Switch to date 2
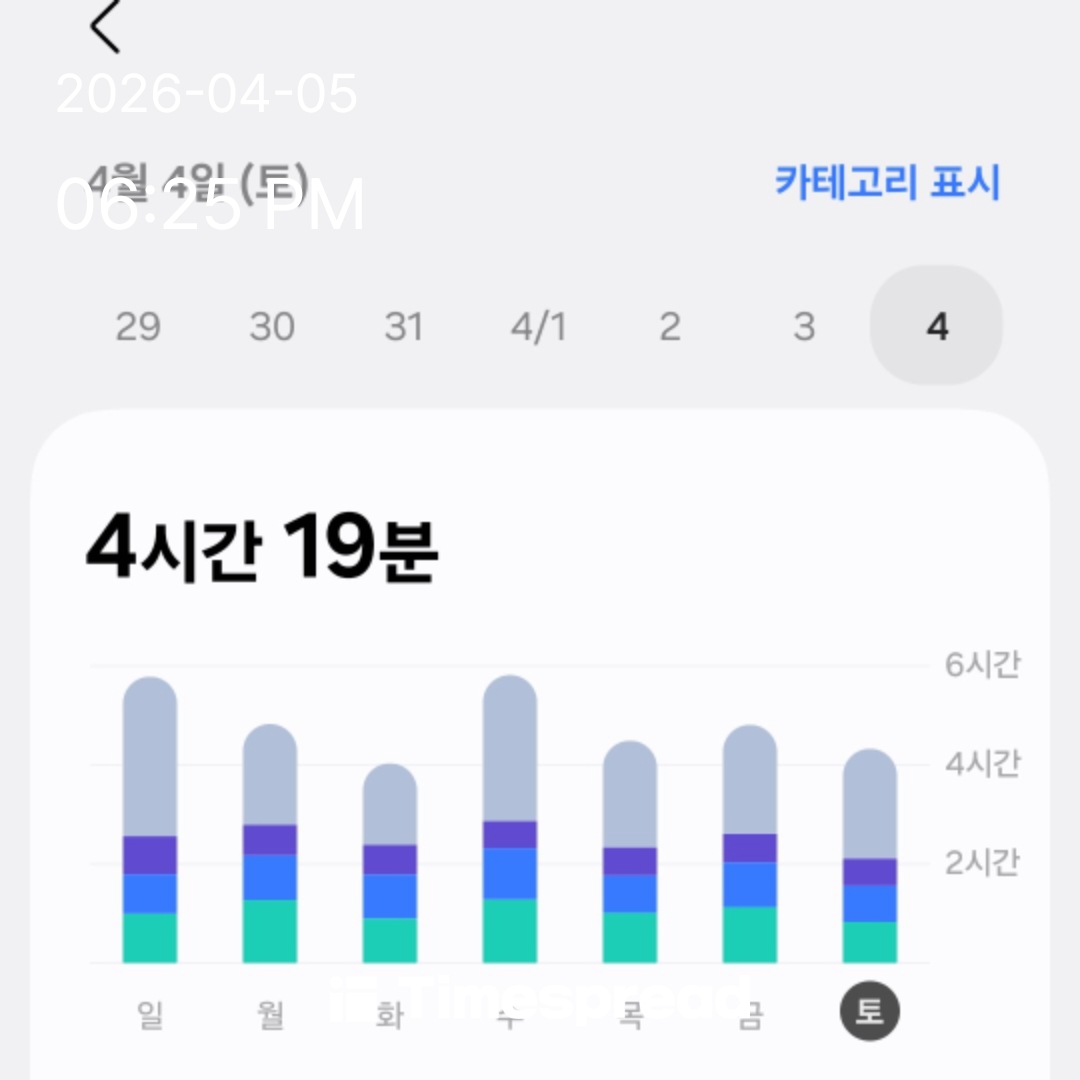 (x=670, y=327)
